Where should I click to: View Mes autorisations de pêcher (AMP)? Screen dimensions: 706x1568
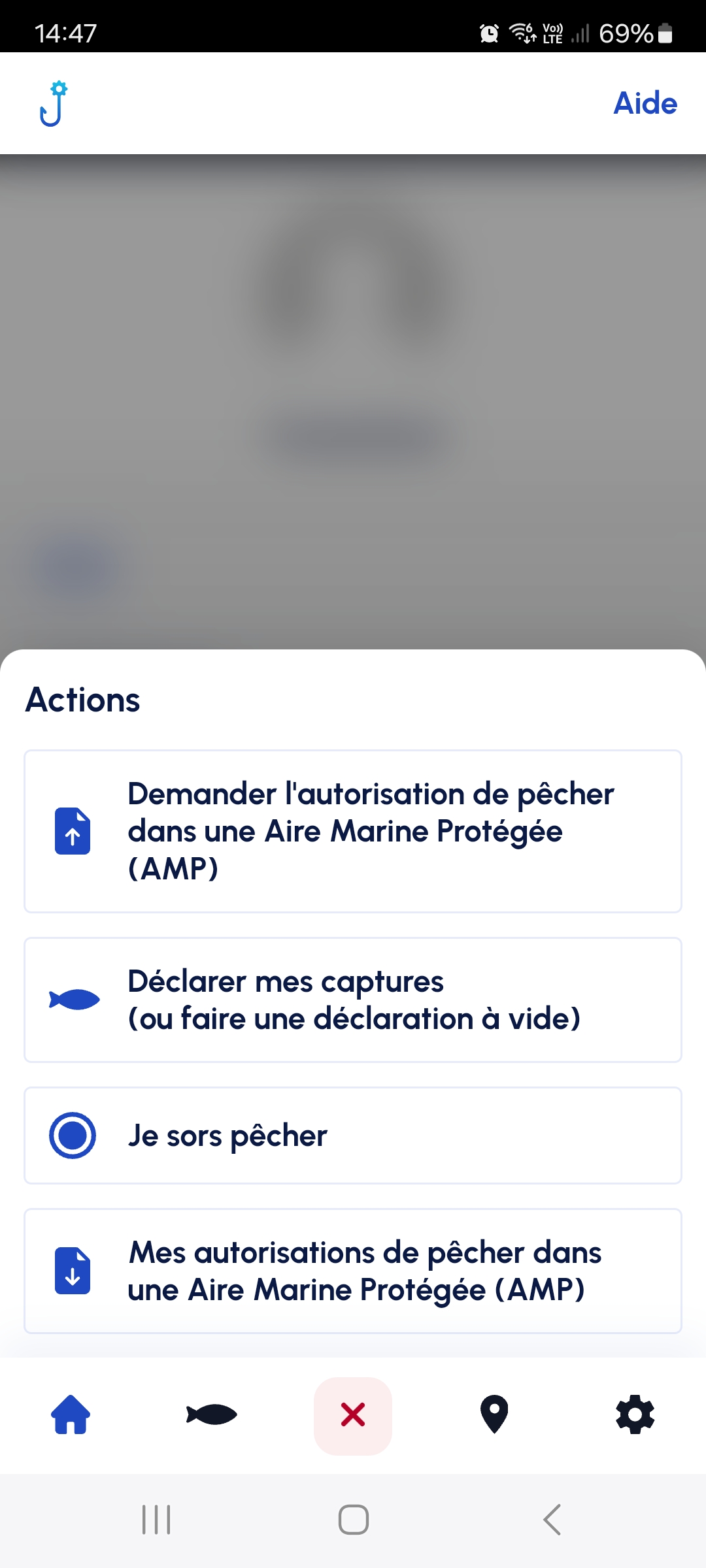(x=353, y=1271)
